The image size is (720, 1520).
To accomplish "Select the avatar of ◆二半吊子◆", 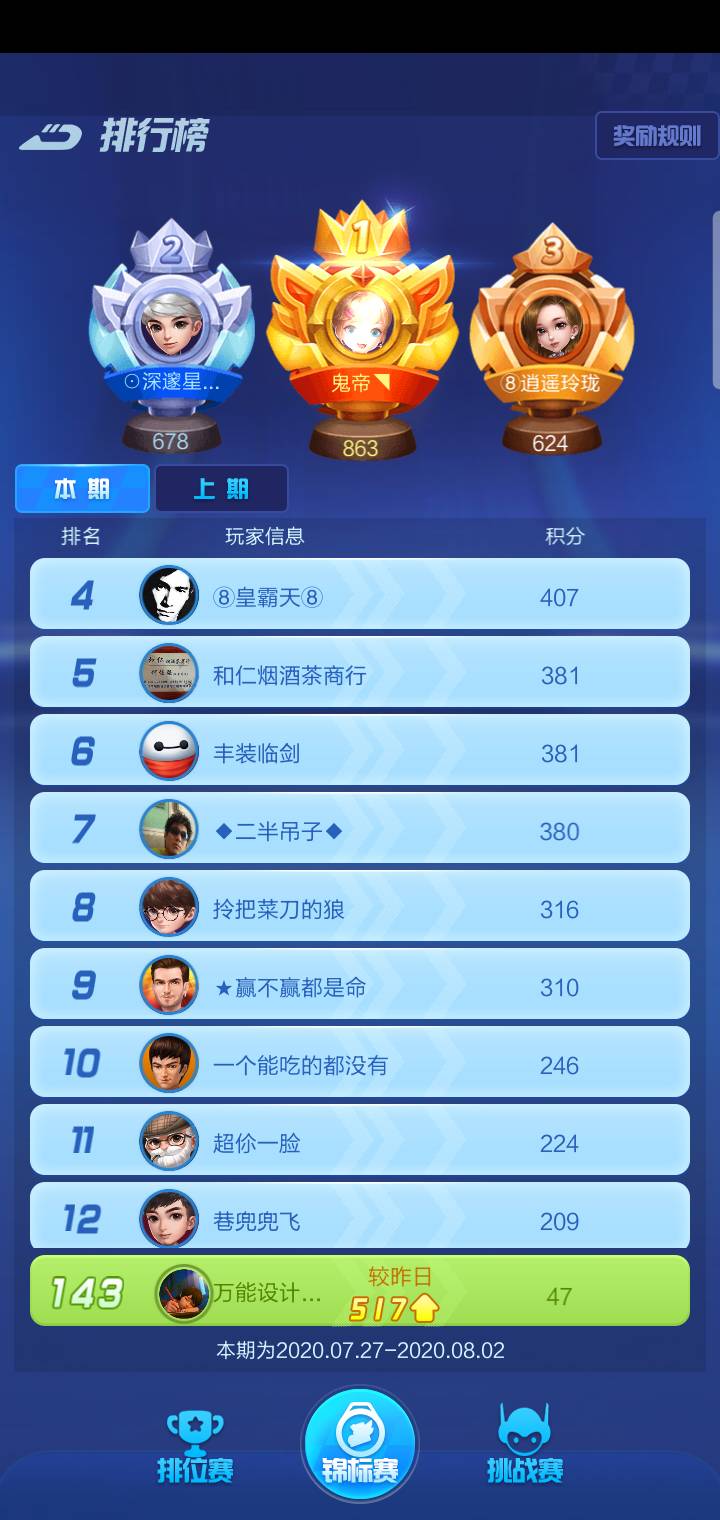I will click(170, 828).
